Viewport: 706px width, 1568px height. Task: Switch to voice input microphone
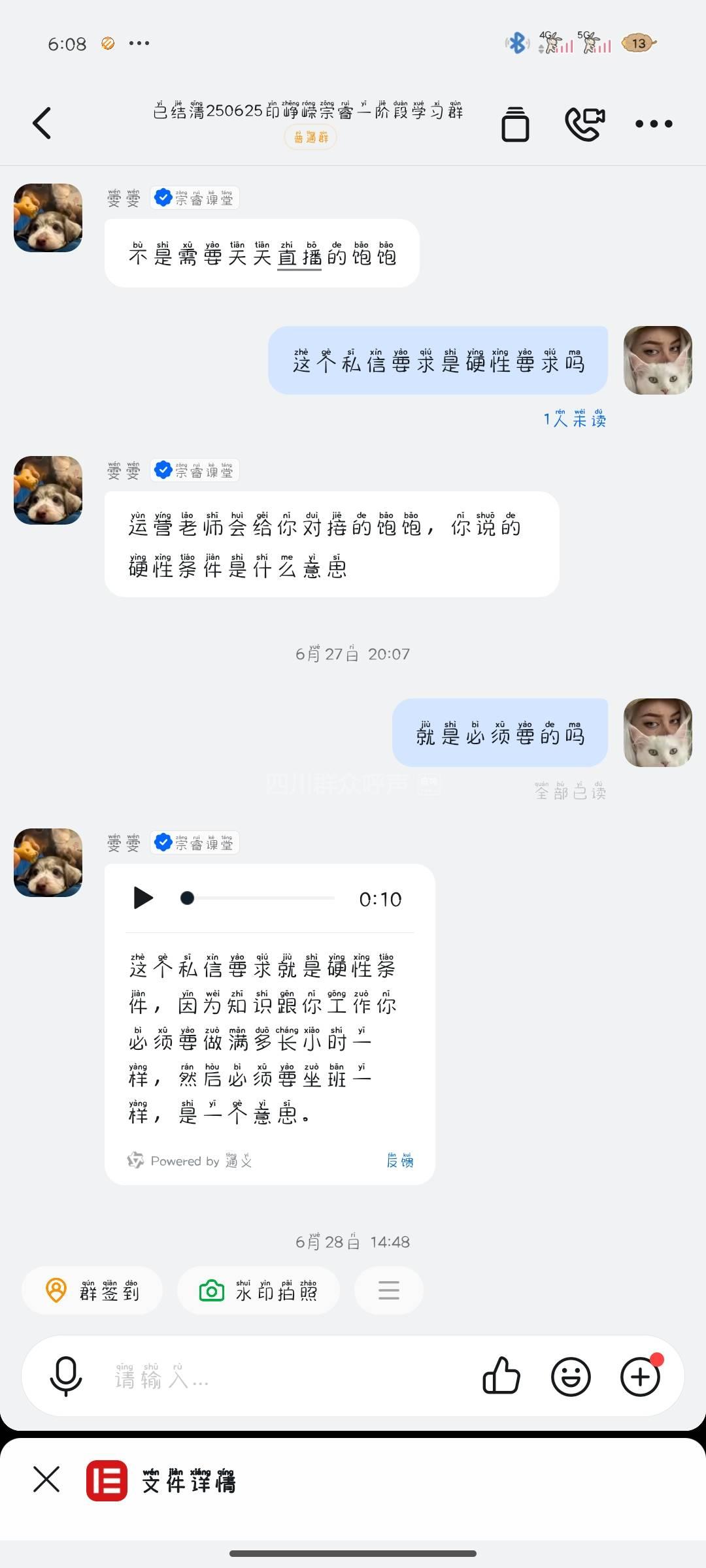point(66,1377)
